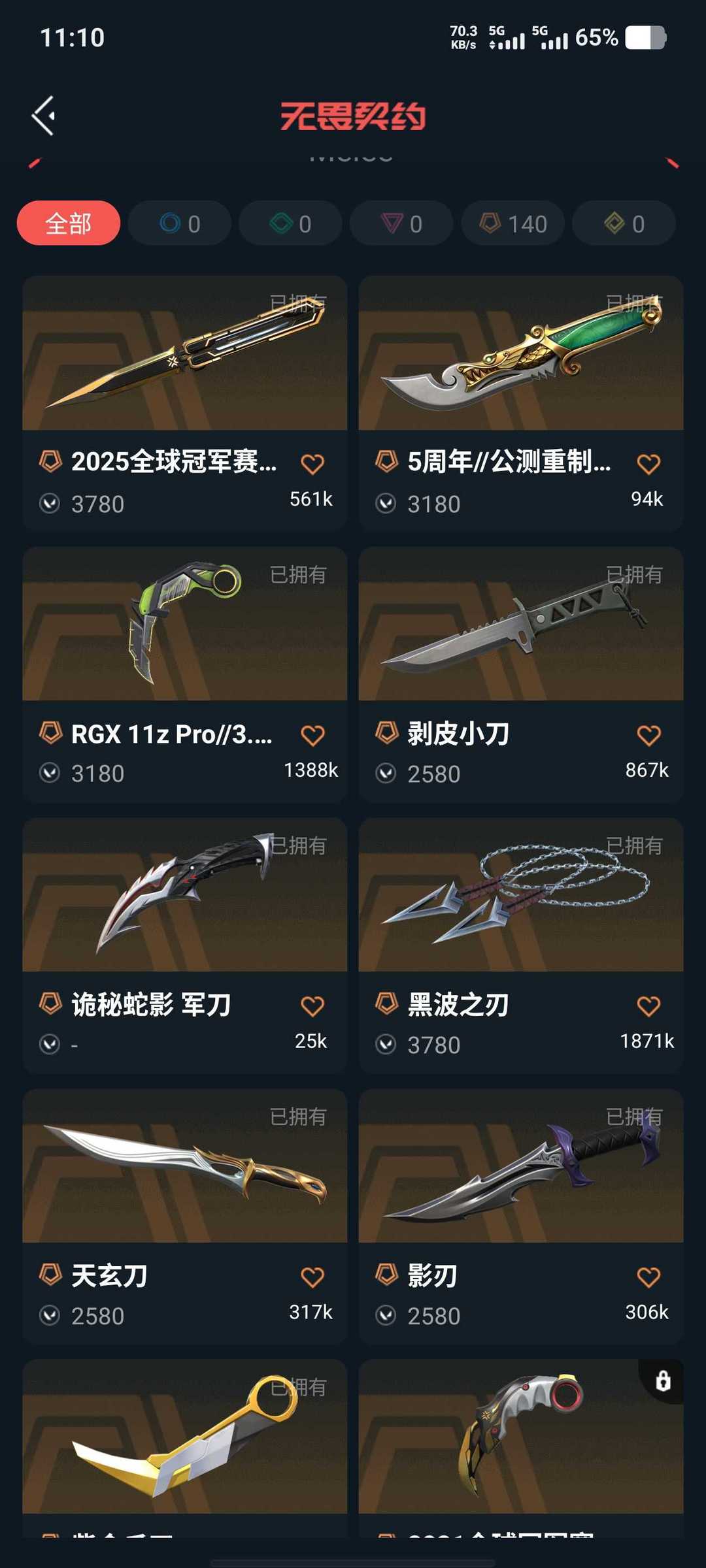Tap the heart icon for 天玄刀
The width and height of the screenshot is (706, 1568).
(x=312, y=1275)
